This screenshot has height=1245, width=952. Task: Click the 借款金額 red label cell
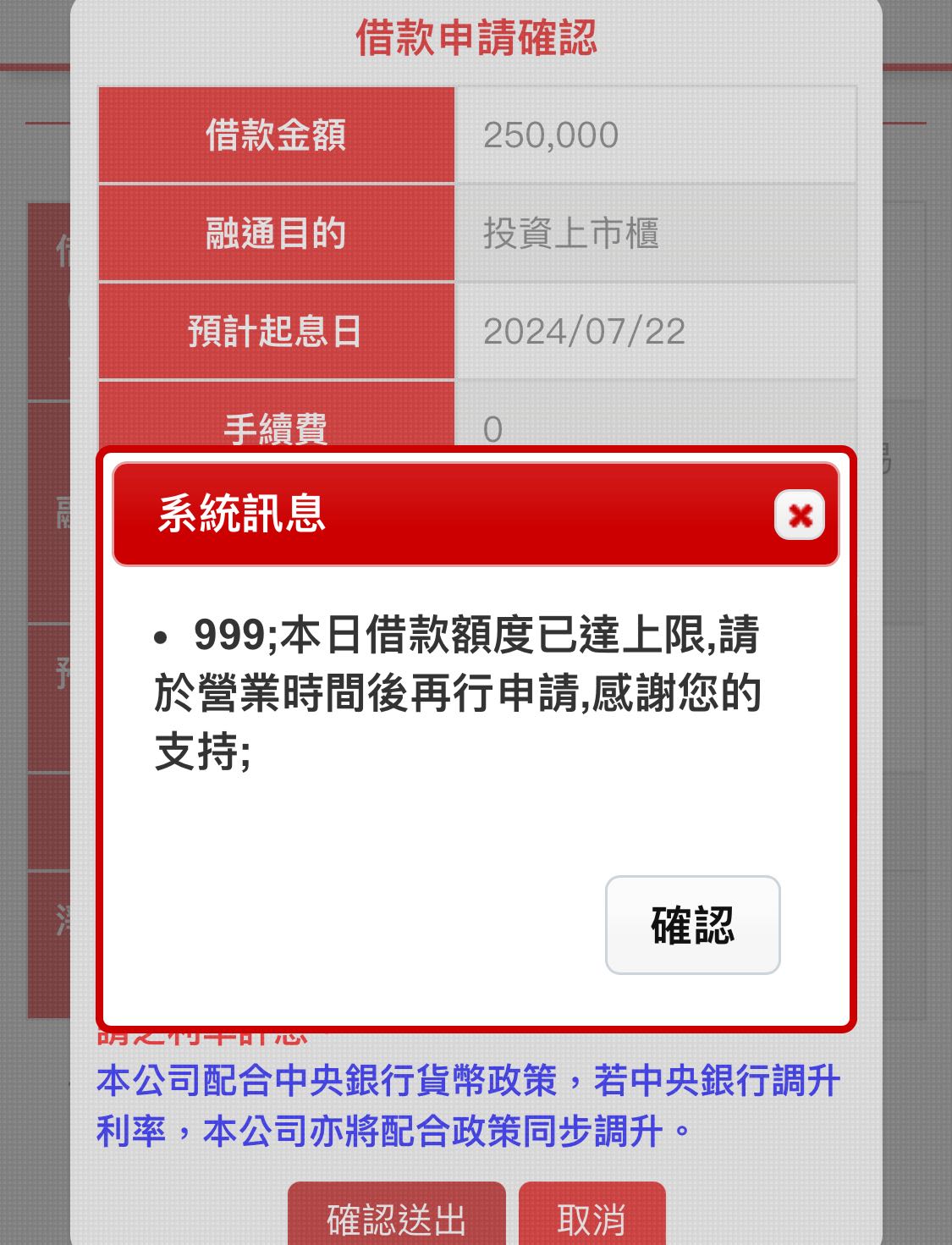(x=275, y=134)
